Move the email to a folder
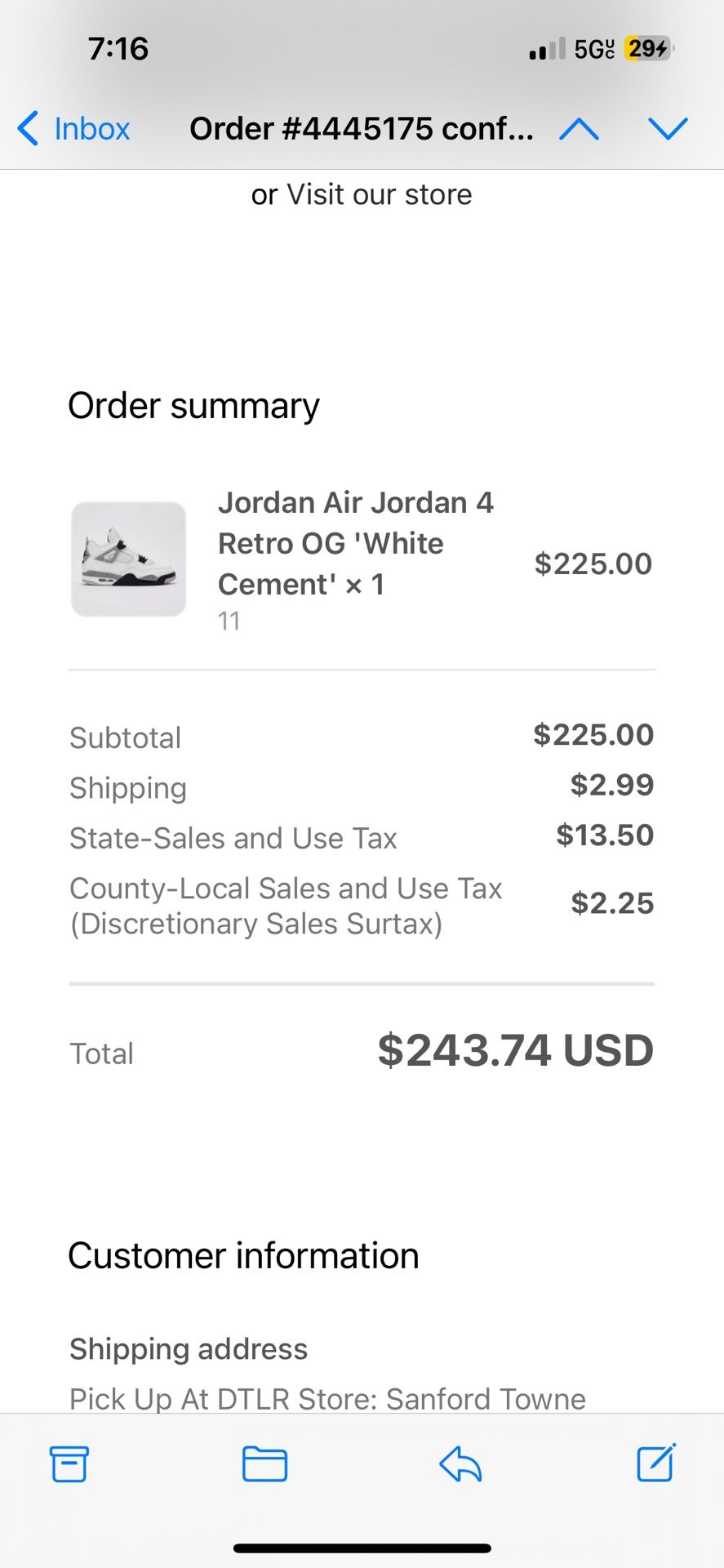Screen dimensions: 724x1568 pyautogui.click(x=264, y=1464)
